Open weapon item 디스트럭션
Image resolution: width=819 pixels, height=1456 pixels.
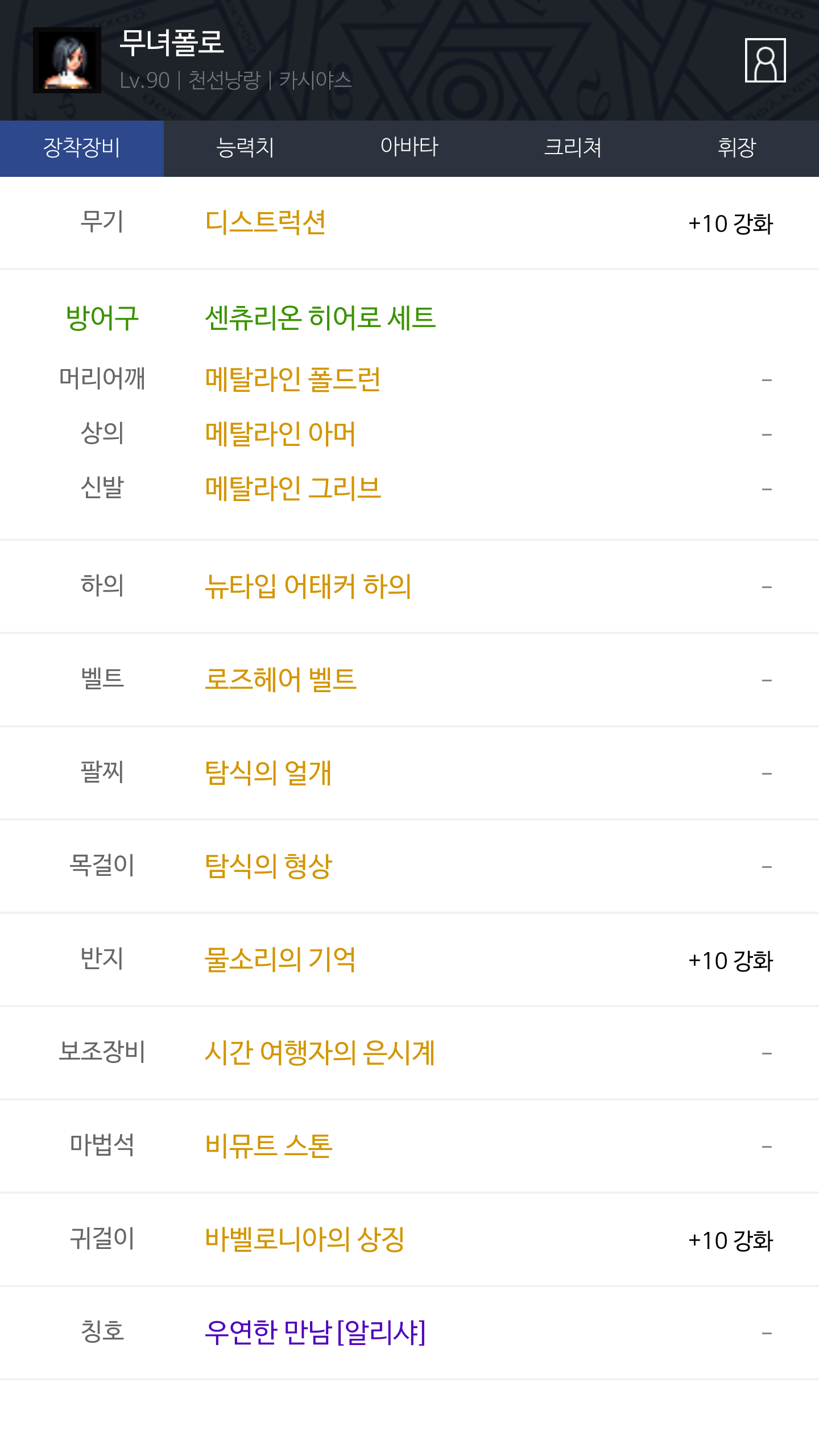click(x=265, y=222)
